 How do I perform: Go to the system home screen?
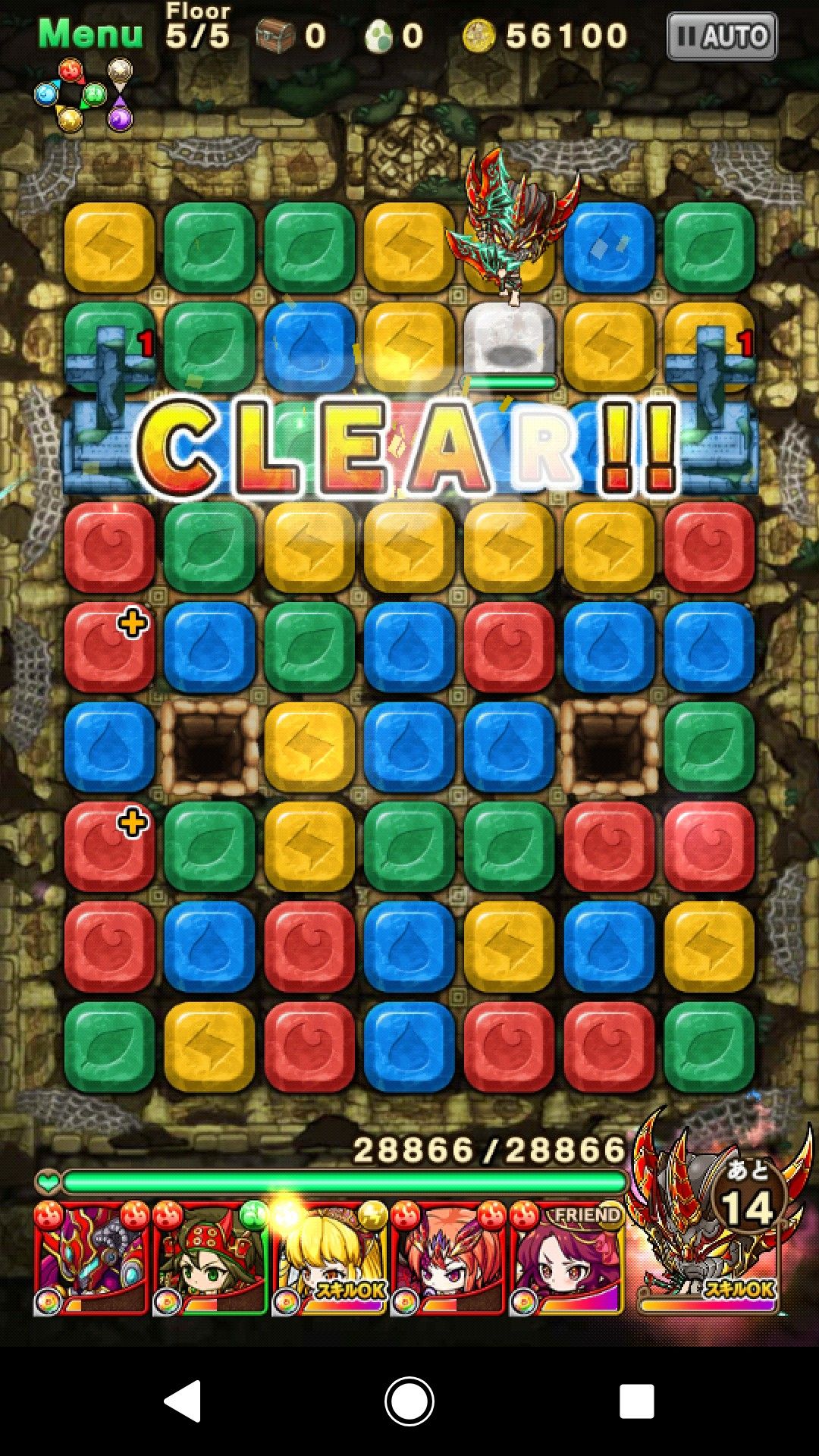[x=409, y=1400]
